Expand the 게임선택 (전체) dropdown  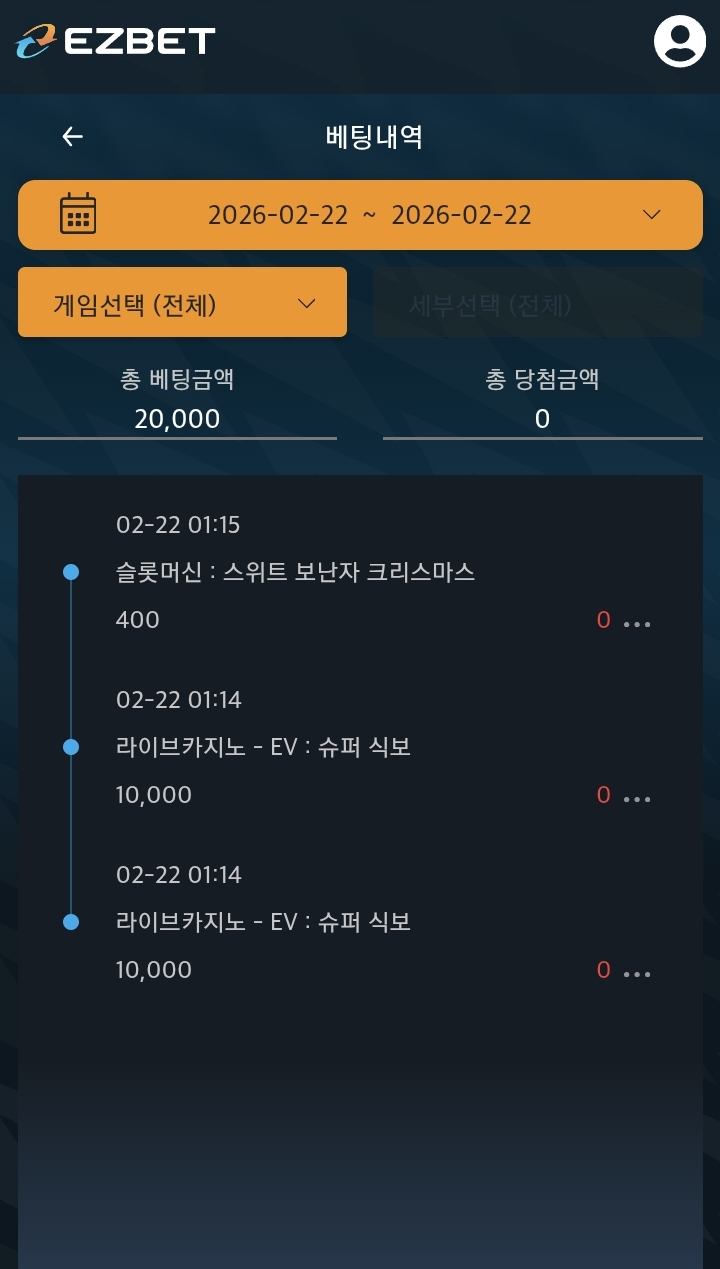tap(182, 303)
